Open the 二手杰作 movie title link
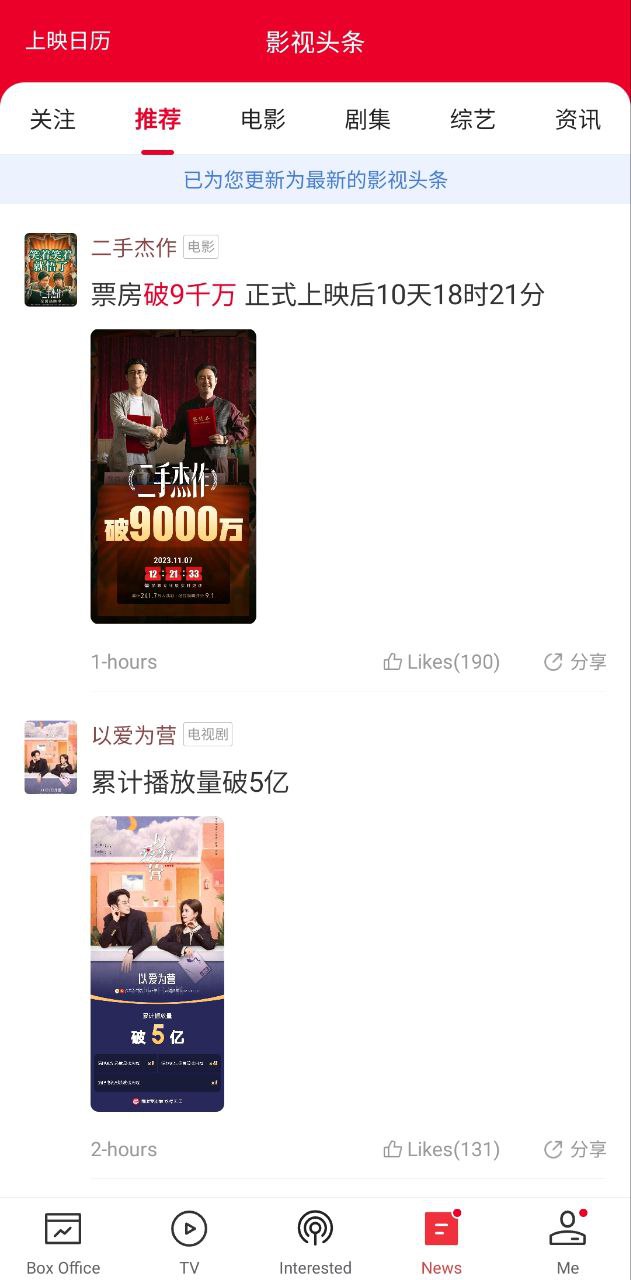Viewport: 631px width, 1280px height. click(x=134, y=247)
